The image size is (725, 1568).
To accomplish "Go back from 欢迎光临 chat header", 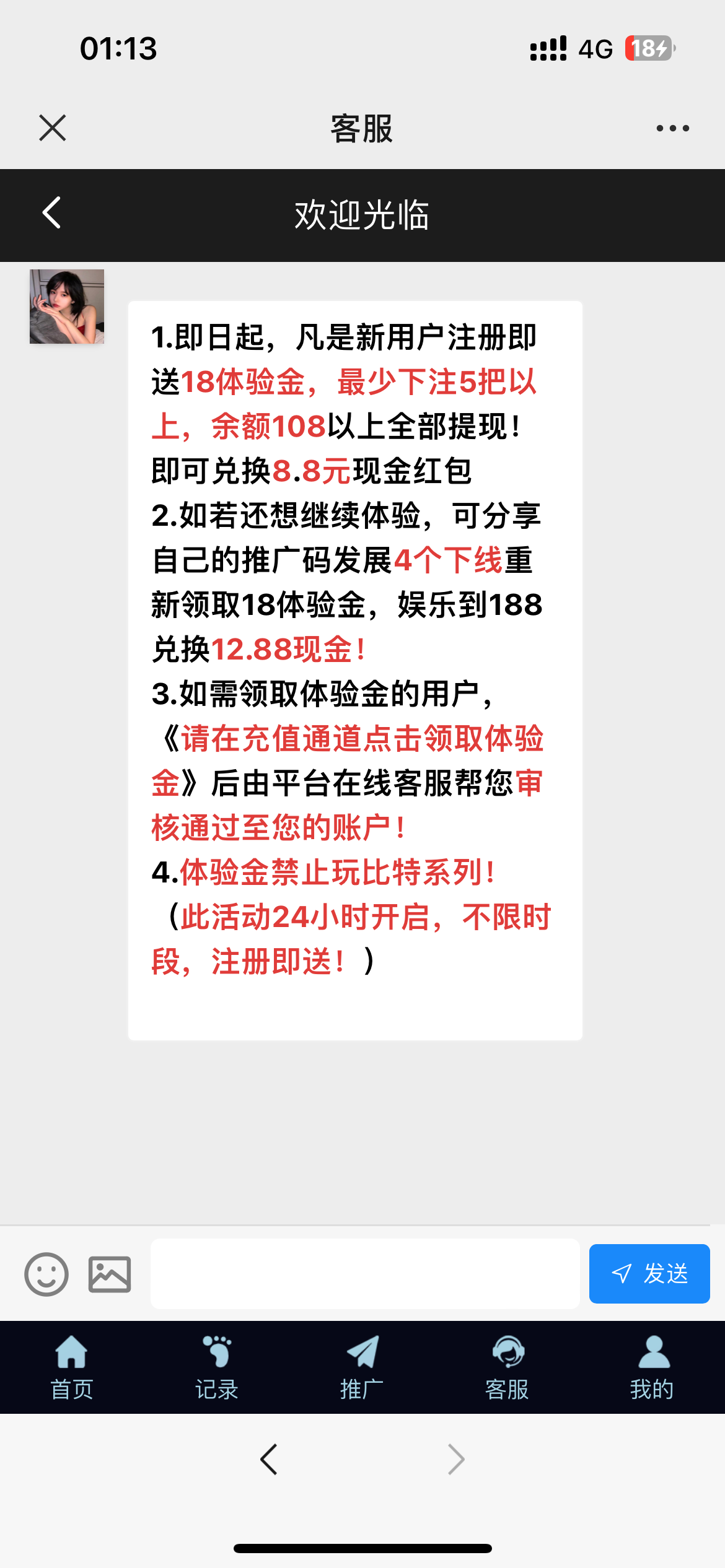I will point(52,213).
